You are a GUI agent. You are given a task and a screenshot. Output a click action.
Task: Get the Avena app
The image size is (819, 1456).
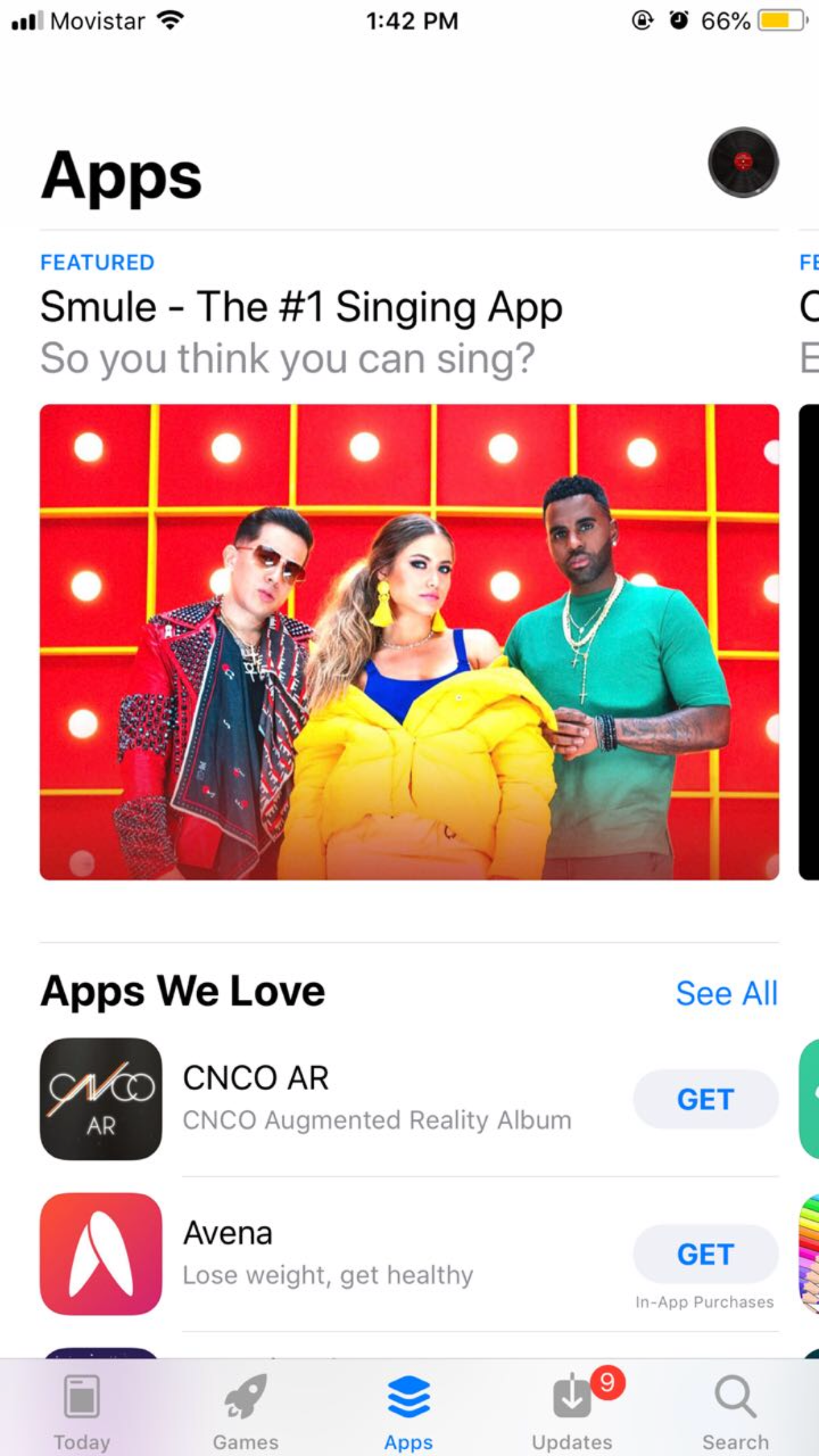point(705,1254)
